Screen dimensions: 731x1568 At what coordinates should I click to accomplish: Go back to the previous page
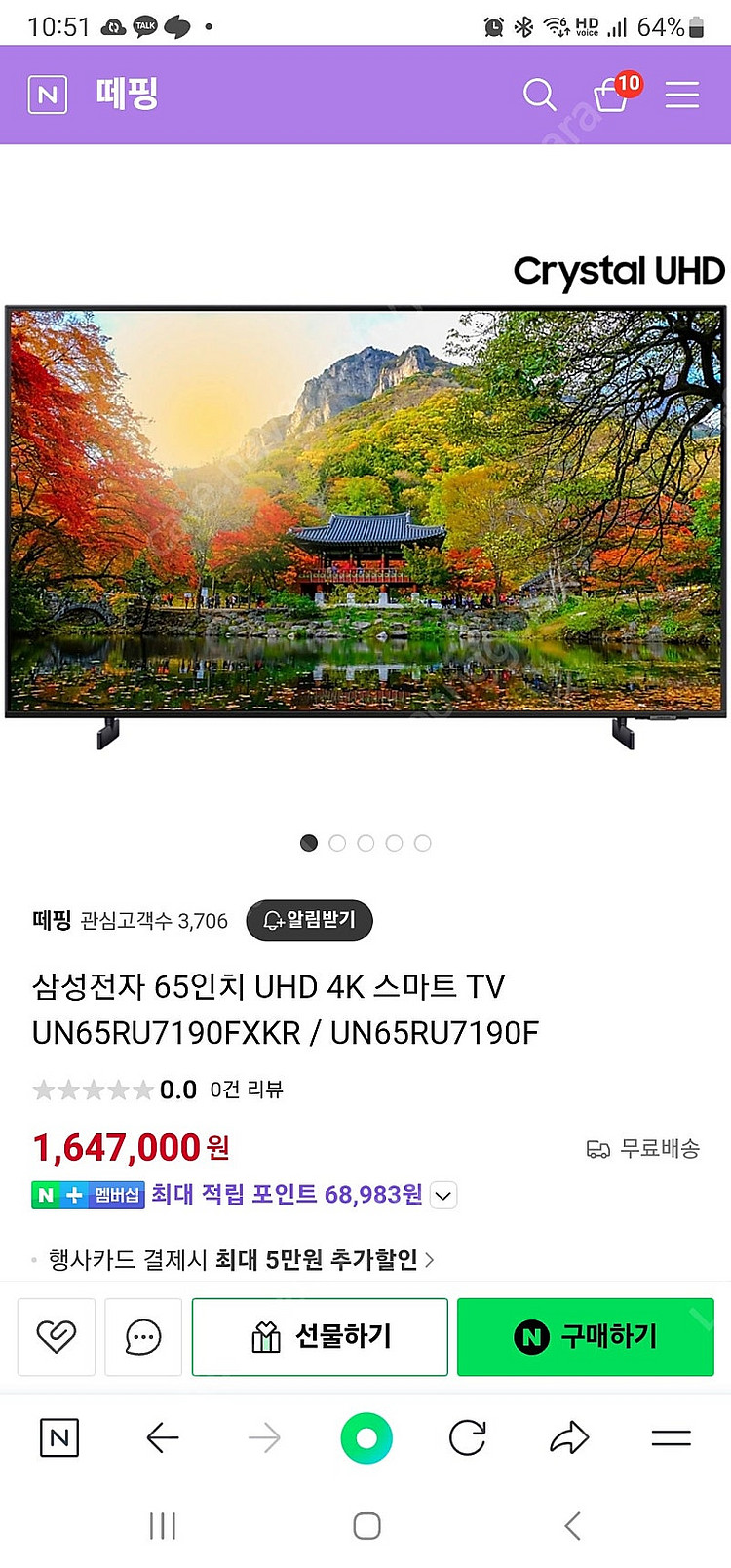(162, 1437)
